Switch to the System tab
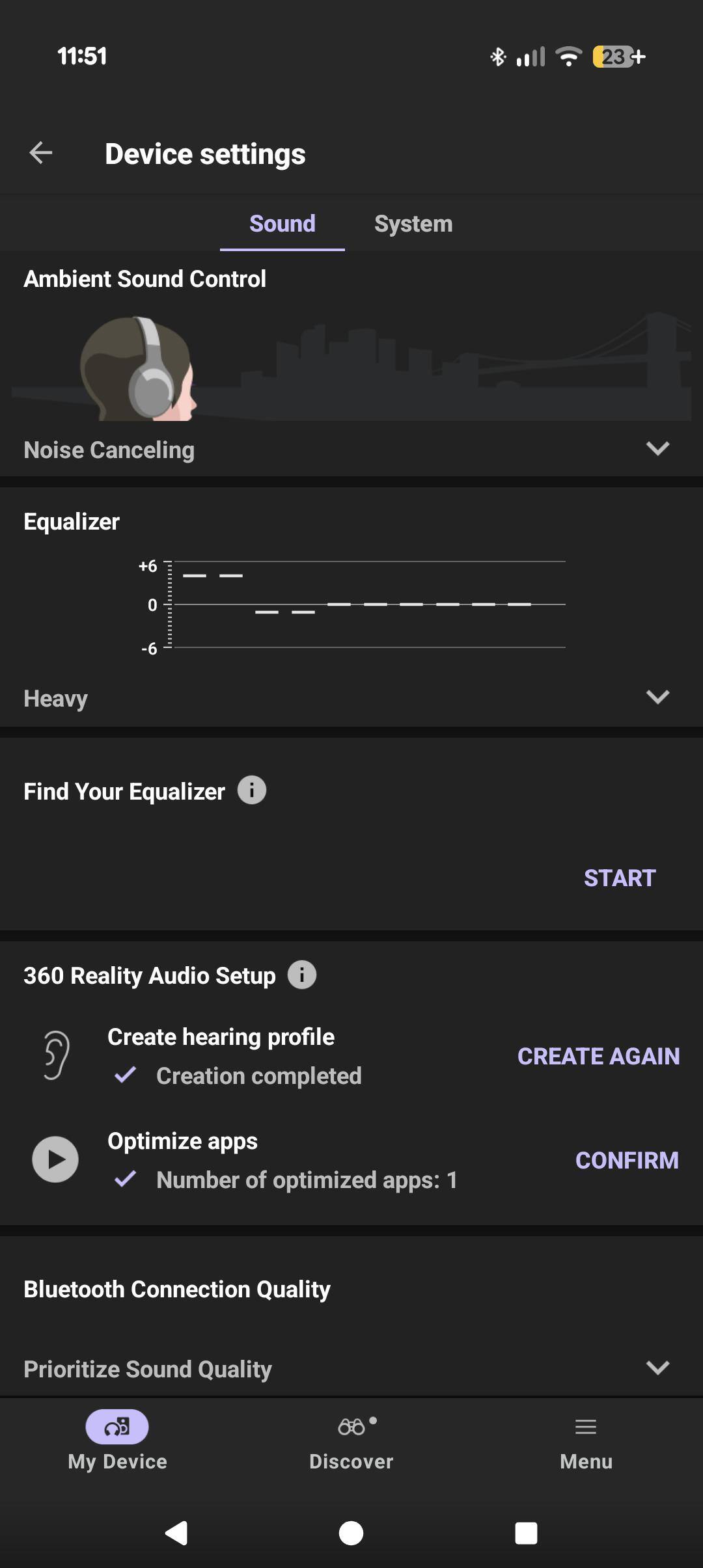Image resolution: width=703 pixels, height=1568 pixels. click(x=413, y=224)
